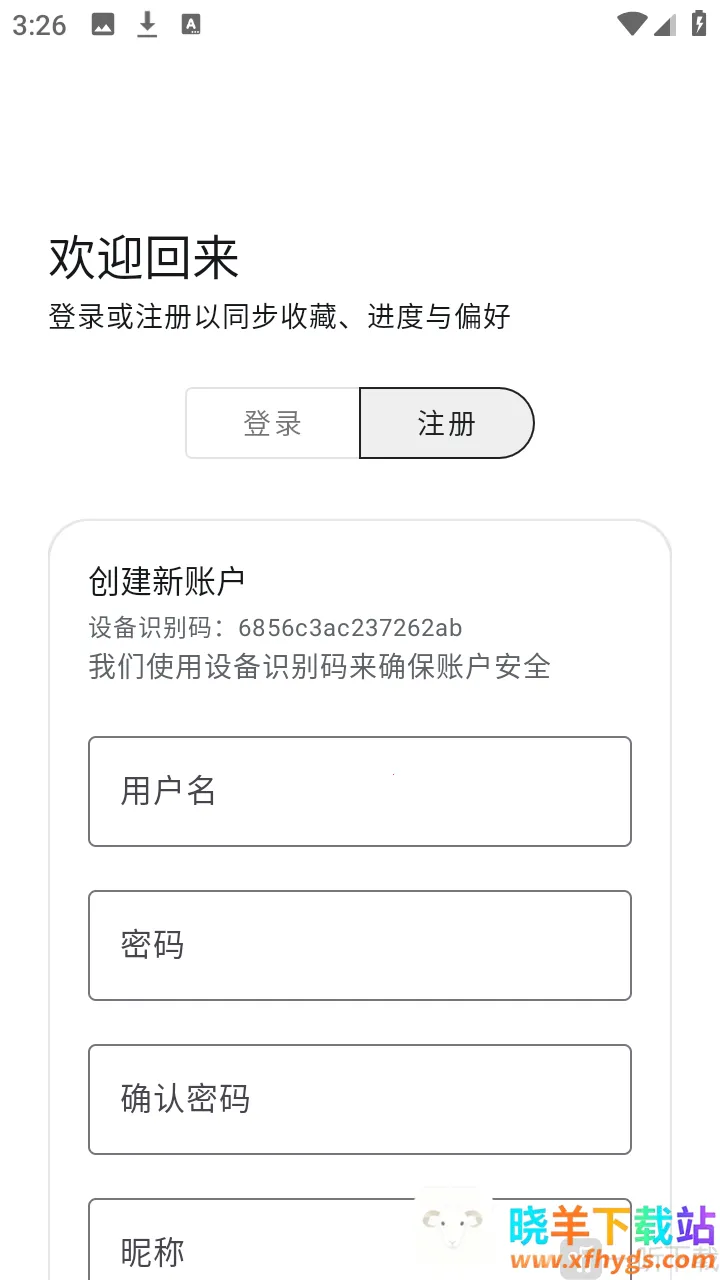Tap the sync preferences subtitle text

[x=278, y=317]
